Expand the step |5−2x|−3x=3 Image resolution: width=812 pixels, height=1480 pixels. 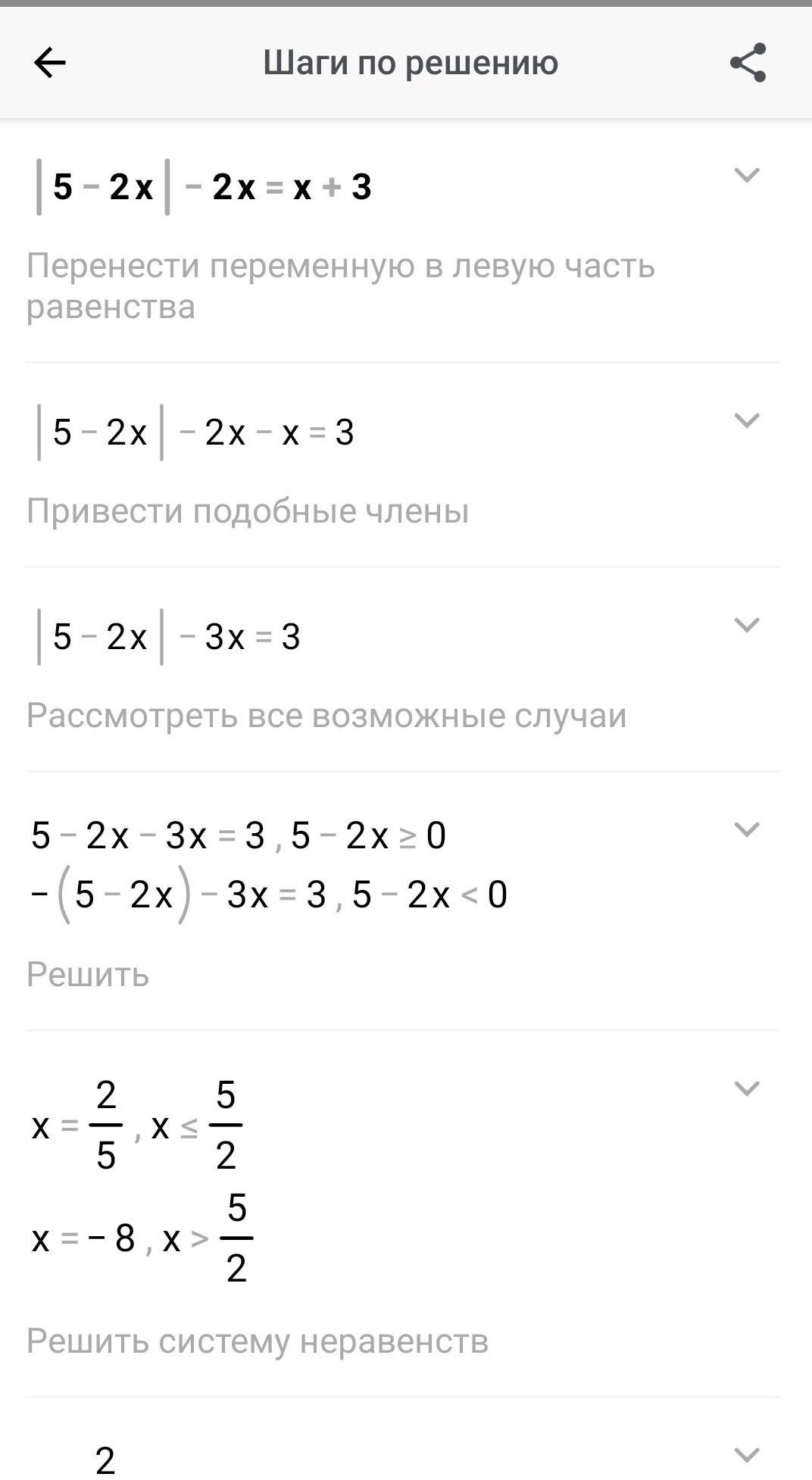click(747, 625)
